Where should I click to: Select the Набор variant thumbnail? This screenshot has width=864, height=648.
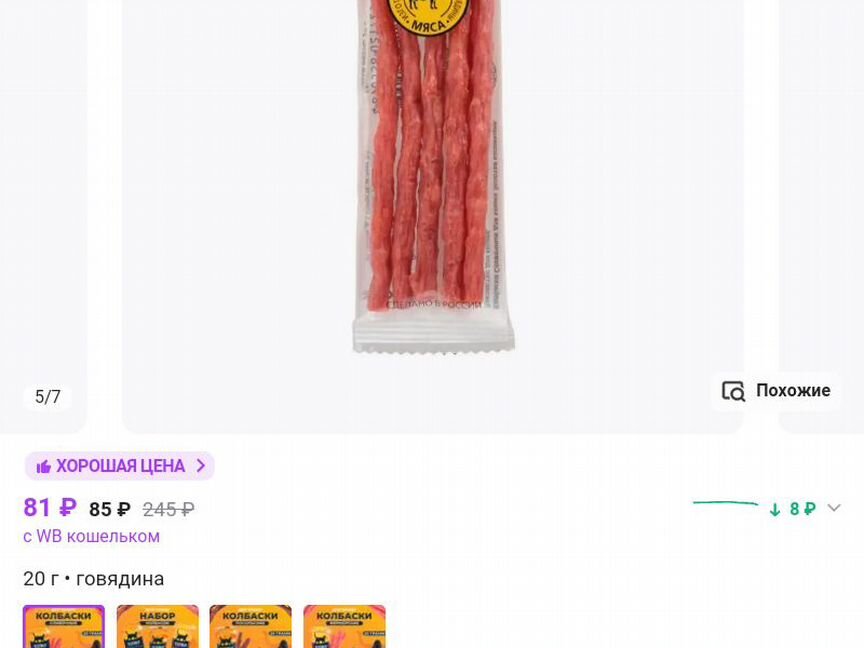point(157,626)
